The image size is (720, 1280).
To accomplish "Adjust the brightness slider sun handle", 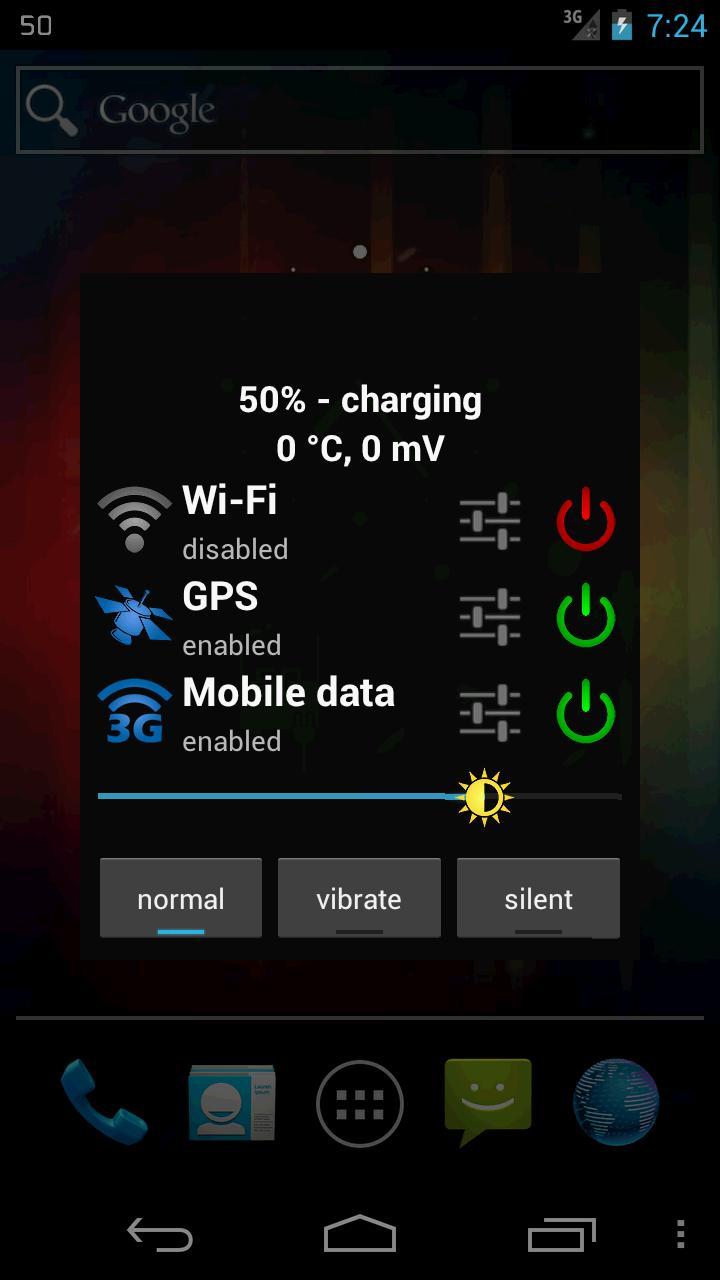I will click(483, 796).
